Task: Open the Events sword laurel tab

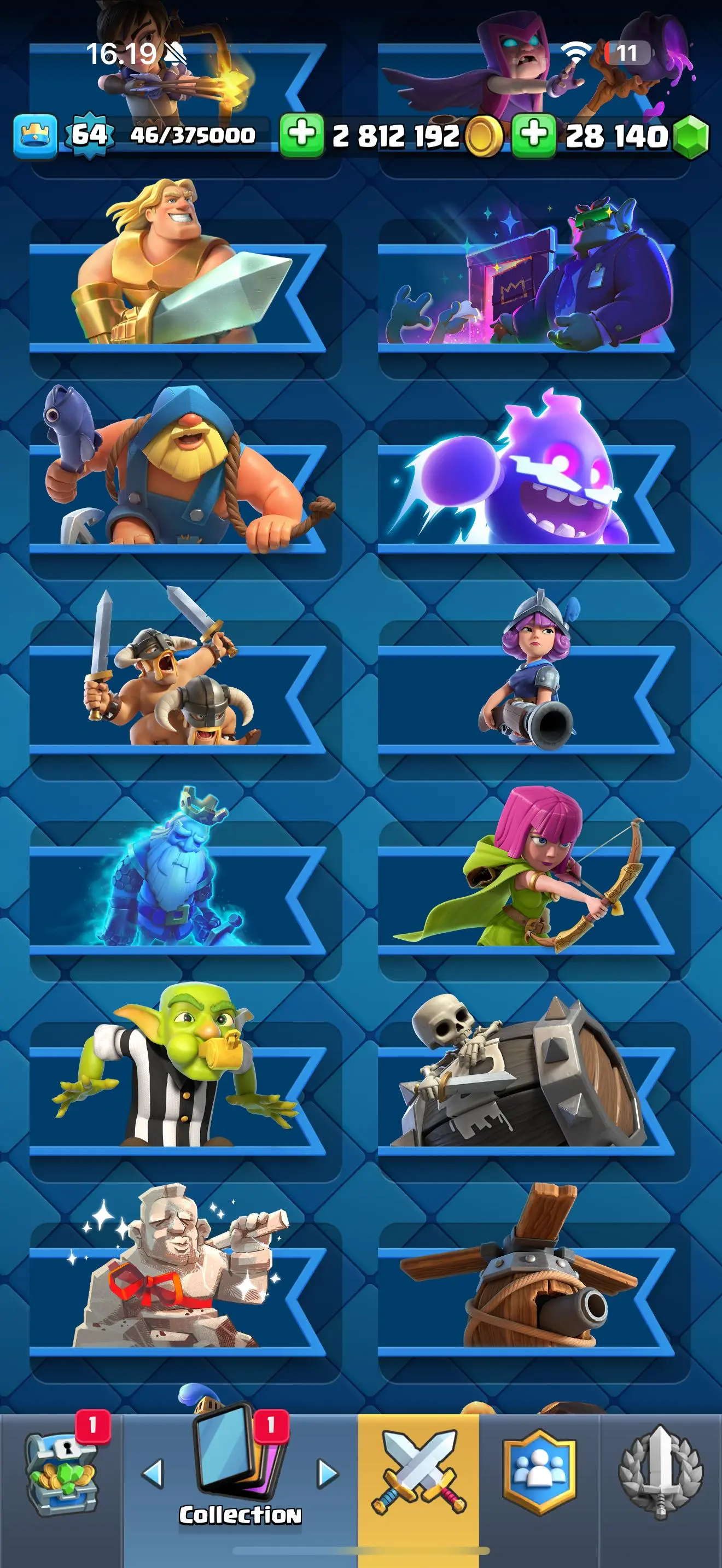Action: click(x=661, y=1473)
